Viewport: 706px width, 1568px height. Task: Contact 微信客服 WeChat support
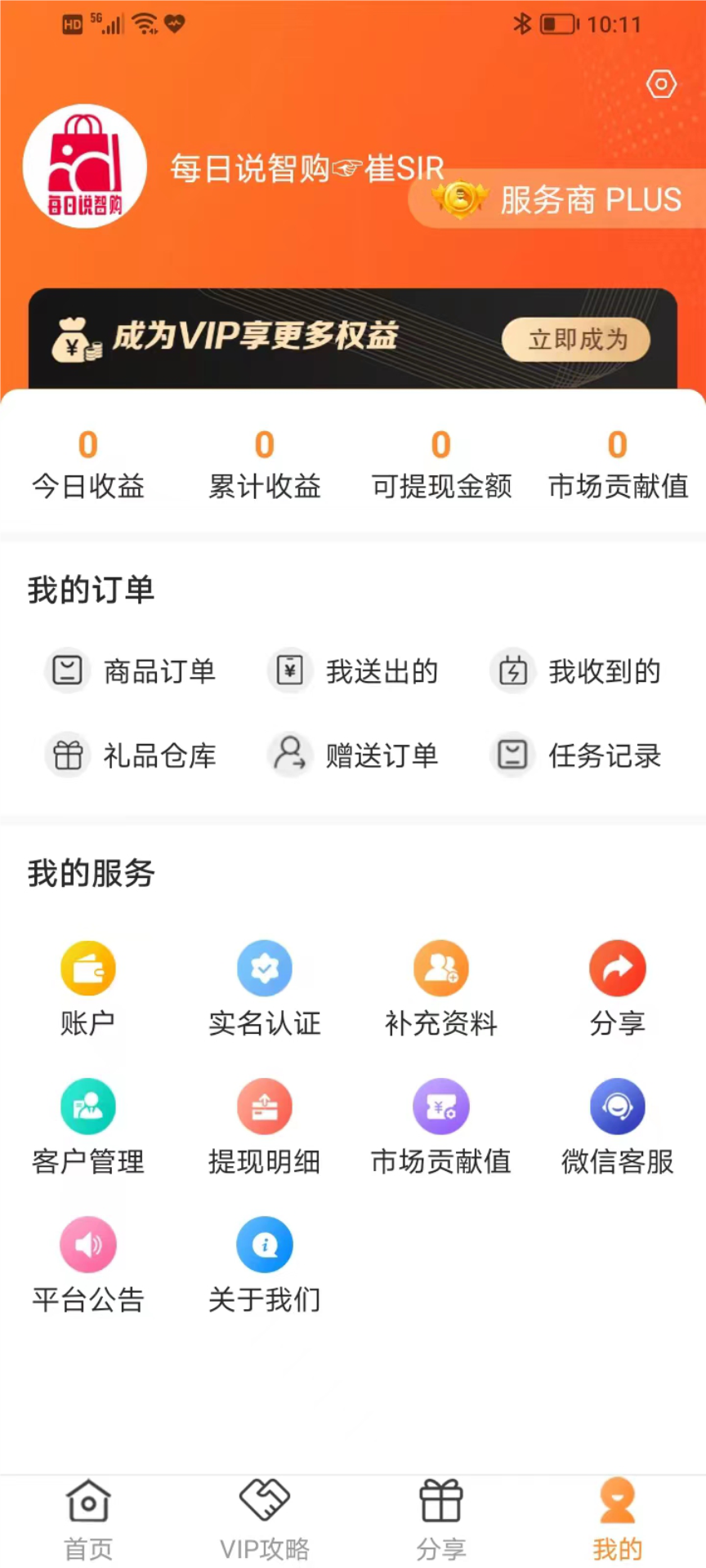[x=618, y=1125]
